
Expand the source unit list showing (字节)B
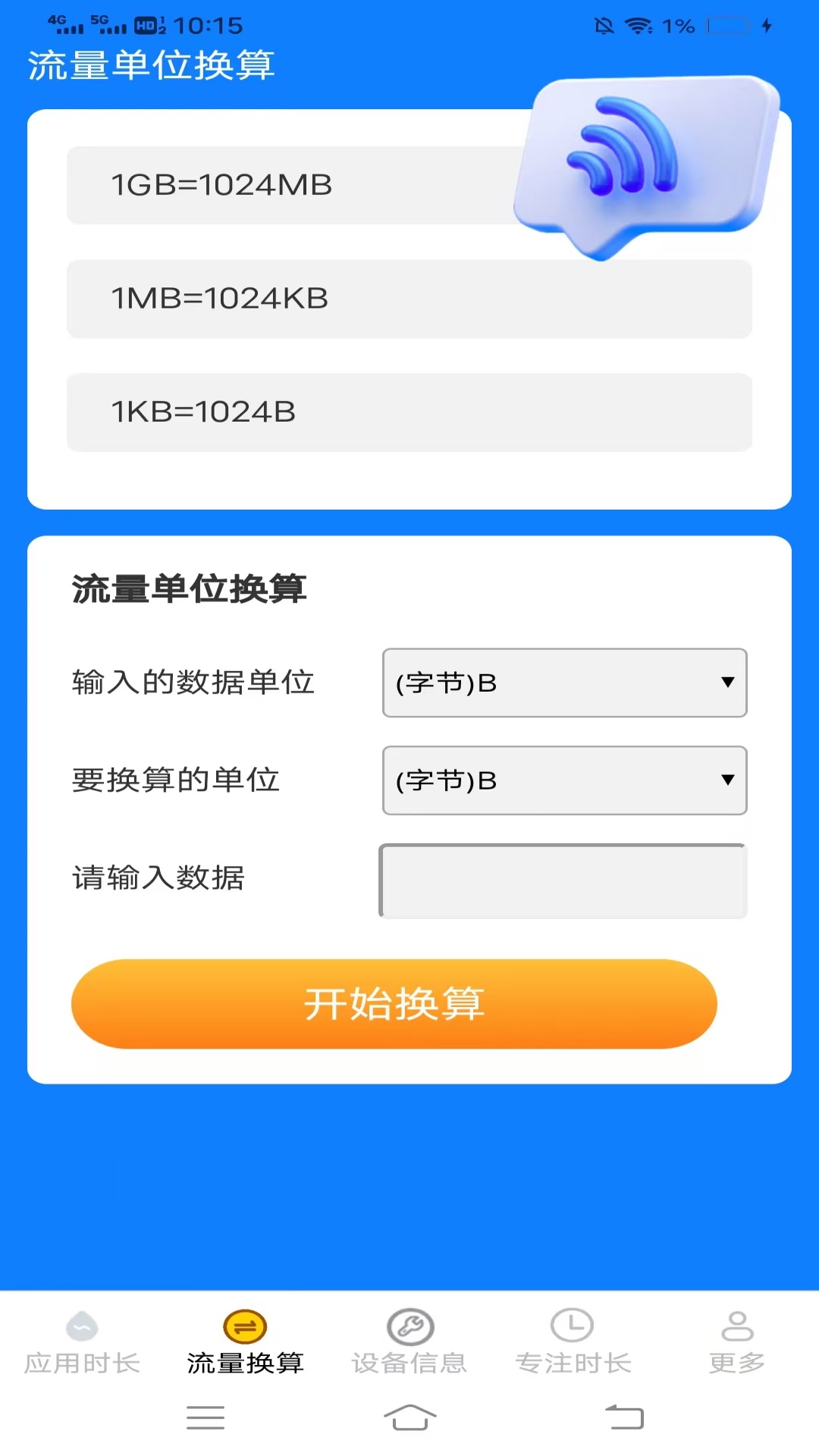[564, 682]
